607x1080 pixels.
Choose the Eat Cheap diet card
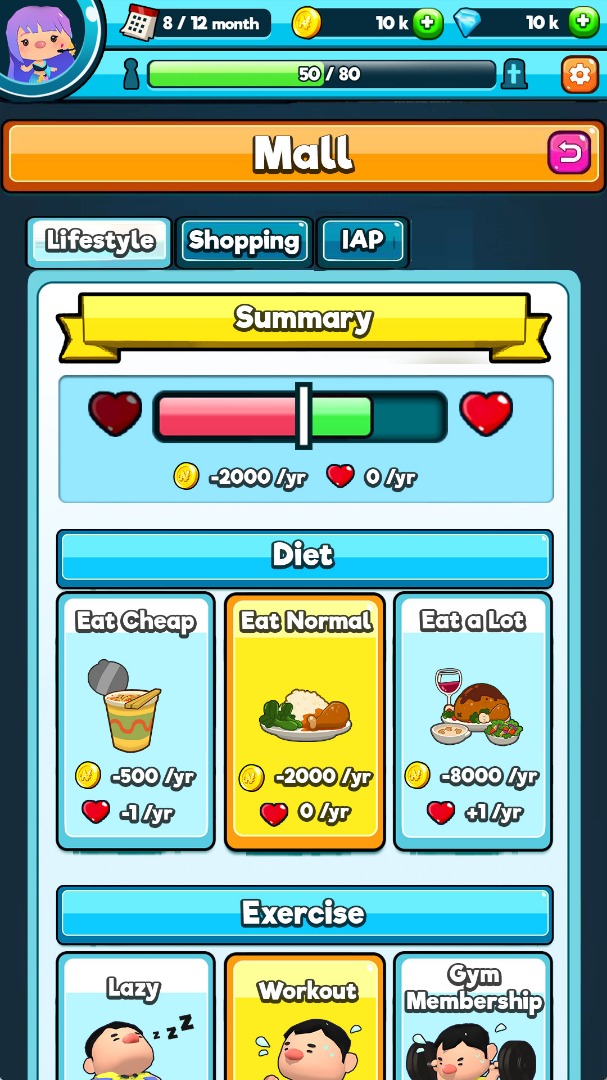135,720
